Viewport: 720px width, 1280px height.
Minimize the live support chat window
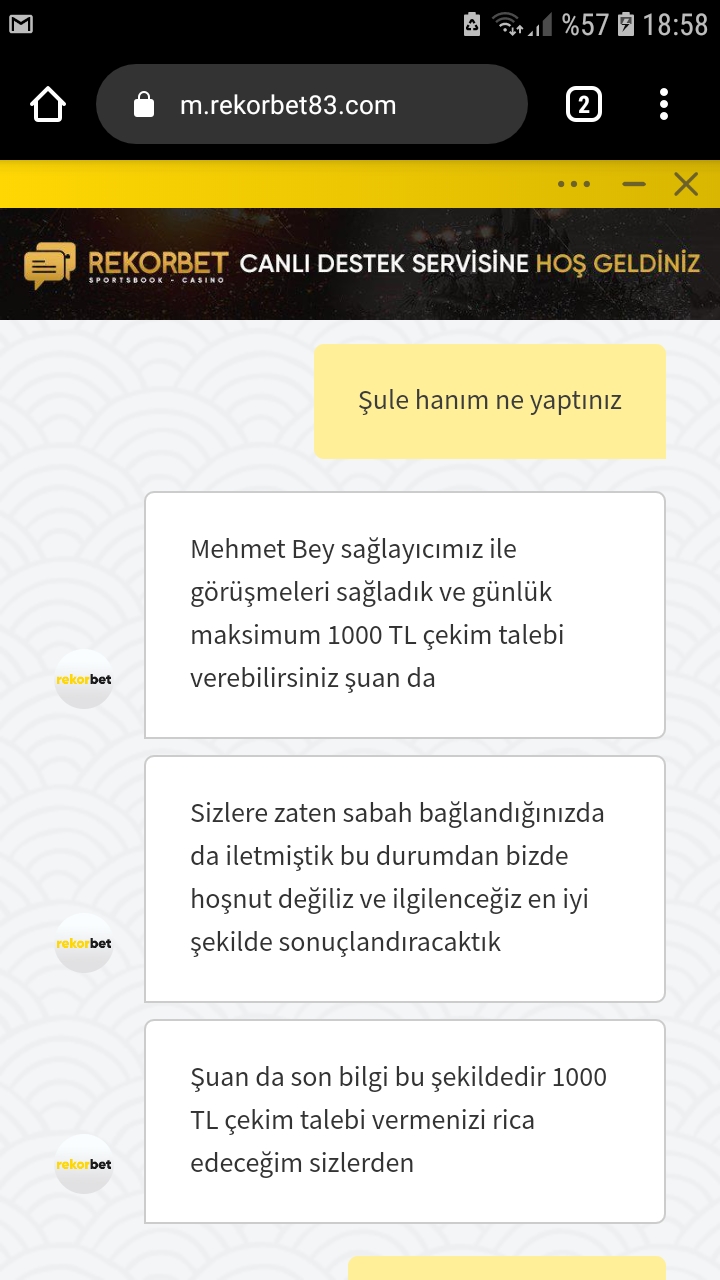tap(634, 184)
